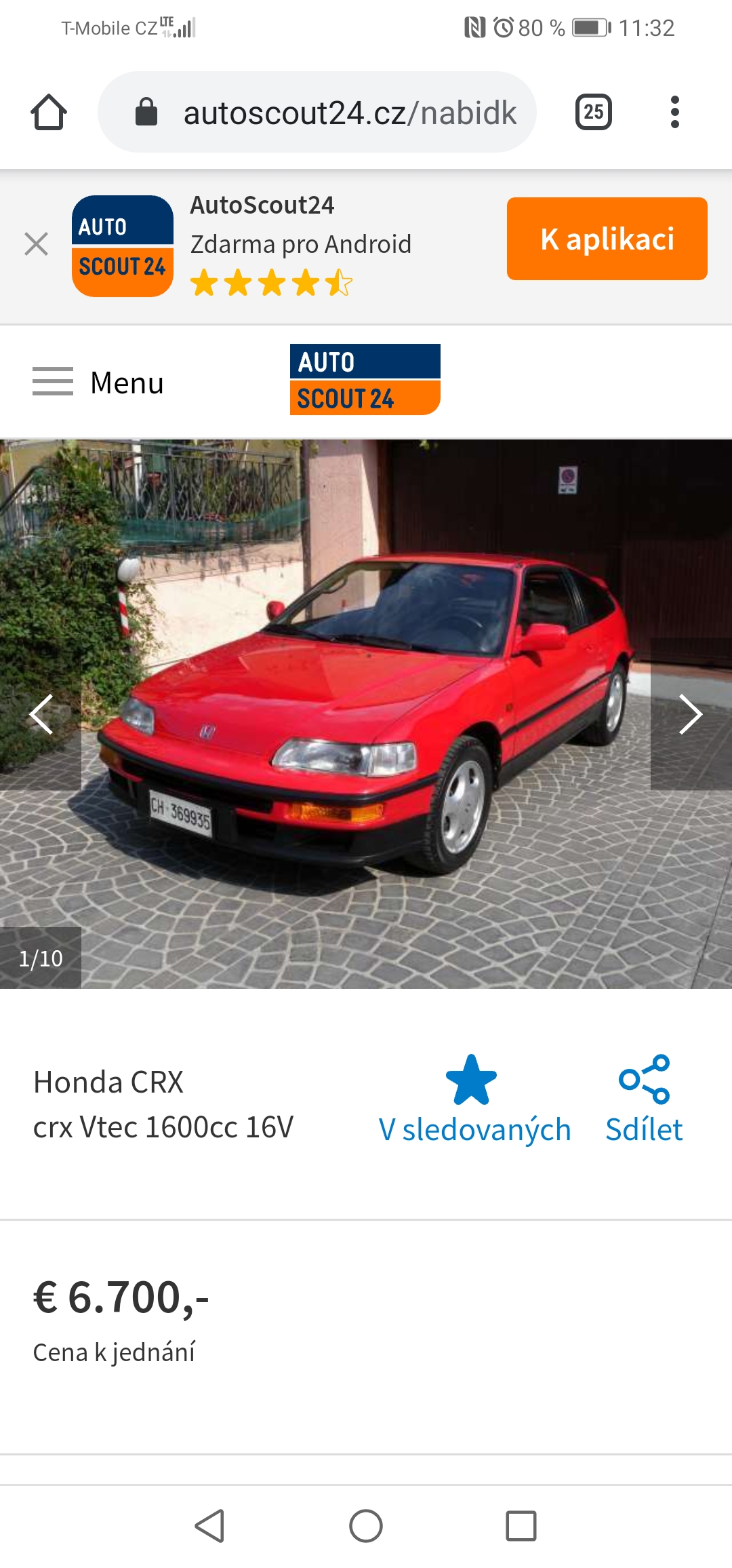Dismiss the AutoScout24 app banner
The width and height of the screenshot is (732, 1568).
pyautogui.click(x=36, y=243)
